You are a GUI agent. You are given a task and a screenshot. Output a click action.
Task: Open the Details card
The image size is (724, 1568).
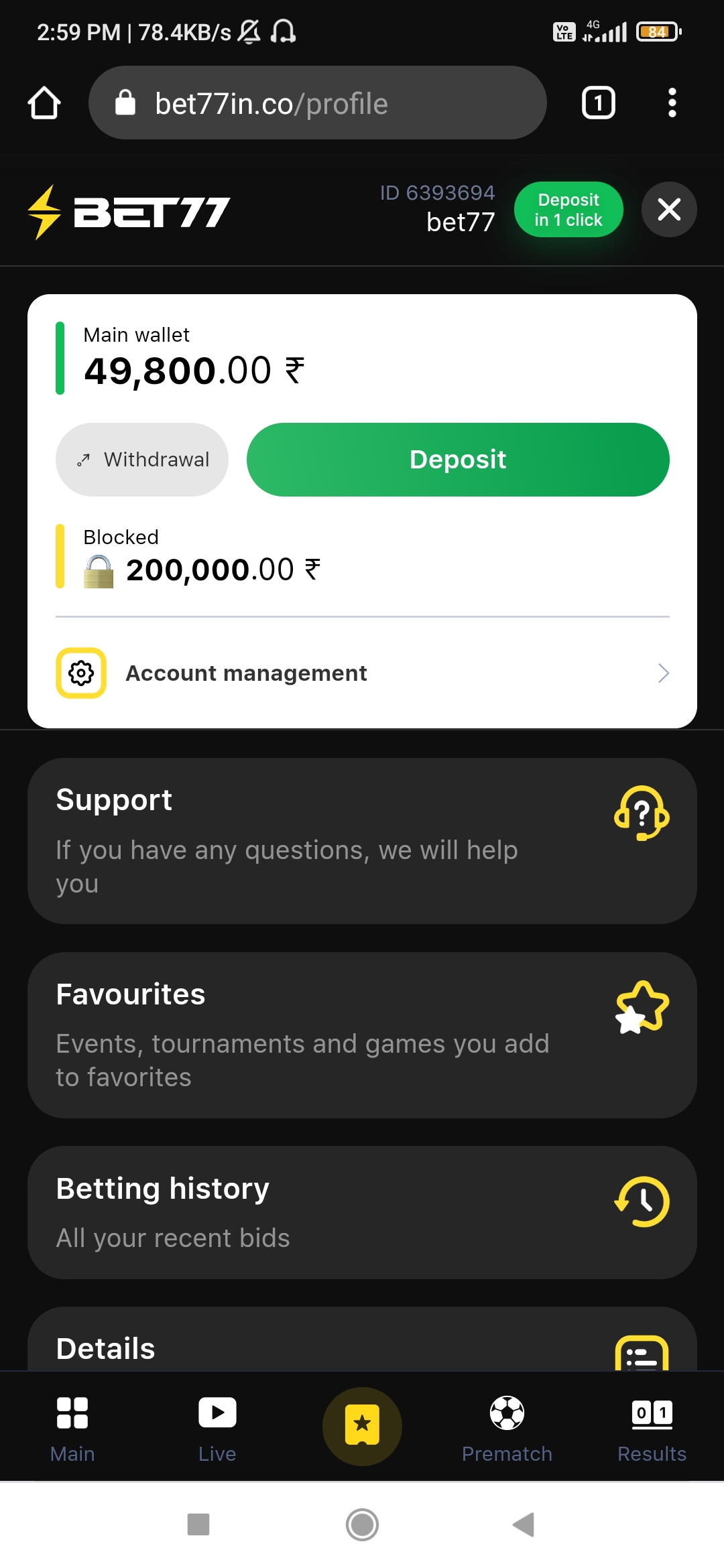pyautogui.click(x=362, y=1344)
